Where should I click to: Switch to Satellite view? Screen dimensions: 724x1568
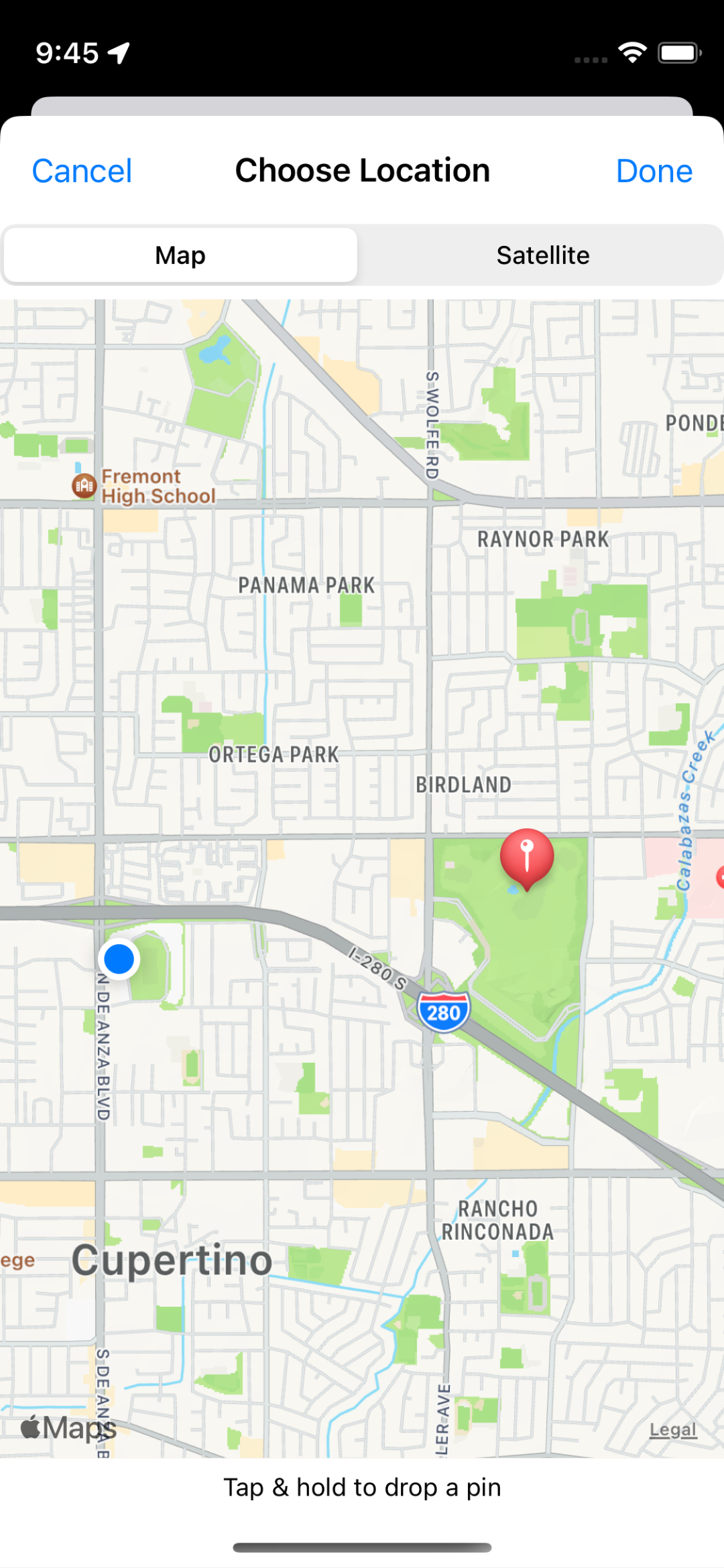[x=542, y=255]
